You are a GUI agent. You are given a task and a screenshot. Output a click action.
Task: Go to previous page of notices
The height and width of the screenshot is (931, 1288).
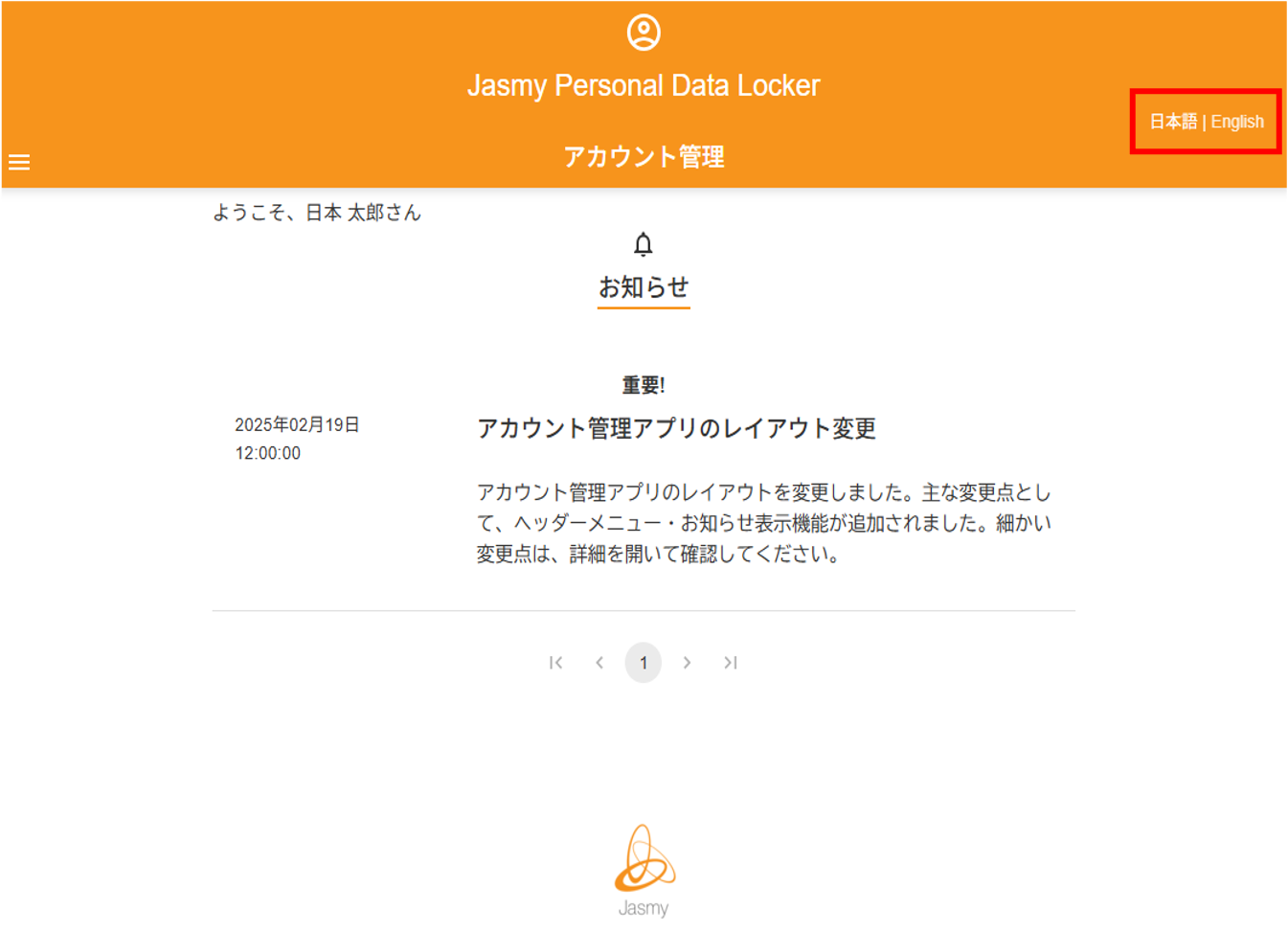(599, 663)
